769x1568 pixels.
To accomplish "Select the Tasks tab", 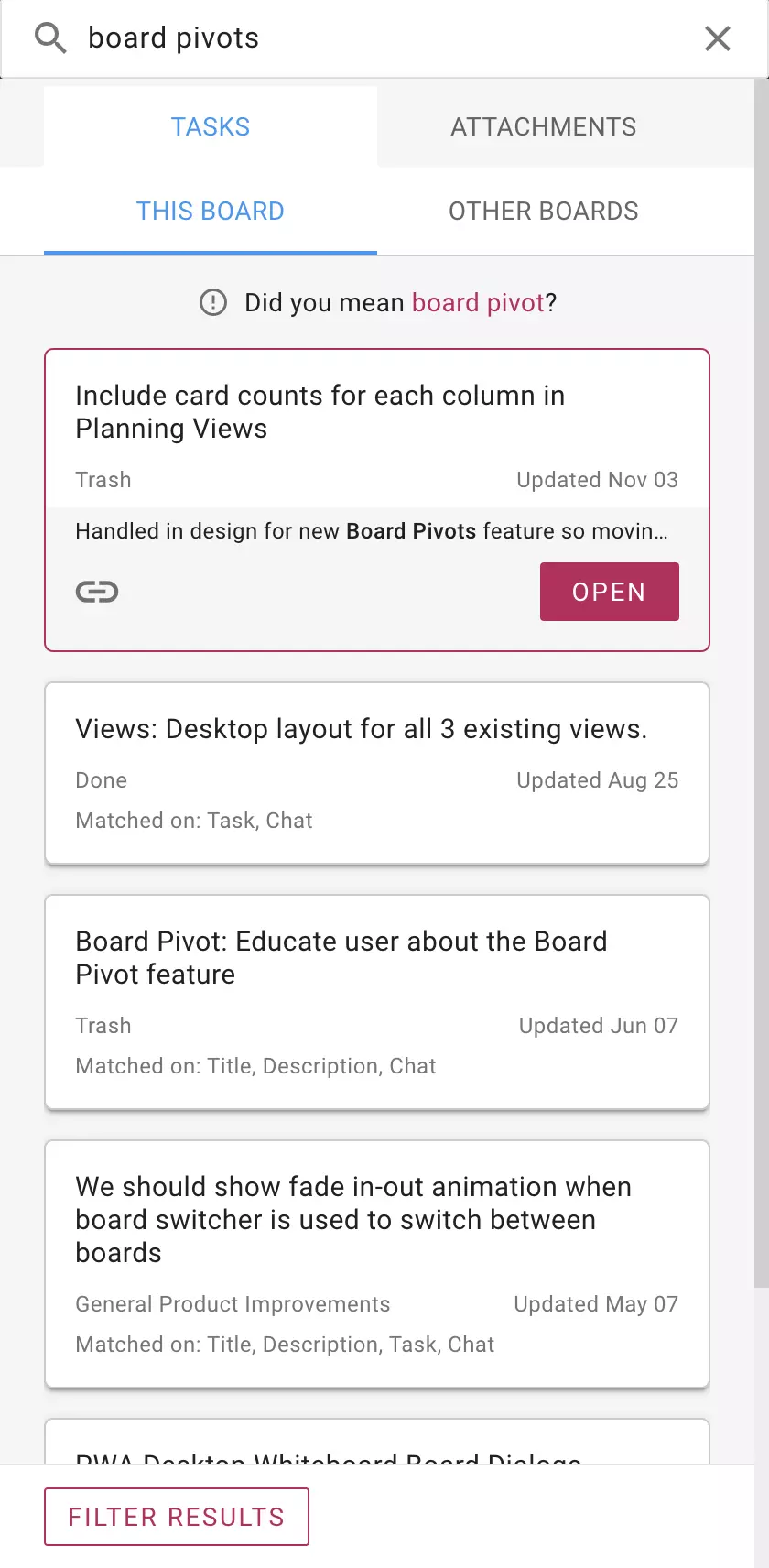I will (211, 126).
